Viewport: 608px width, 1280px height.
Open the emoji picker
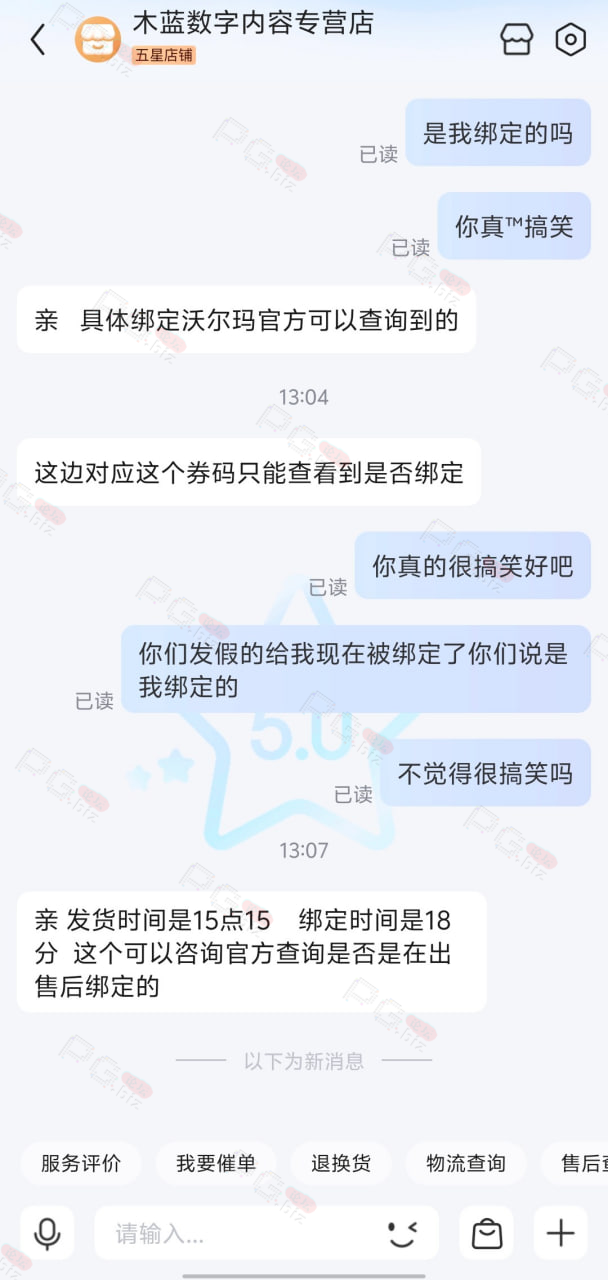[x=403, y=1233]
